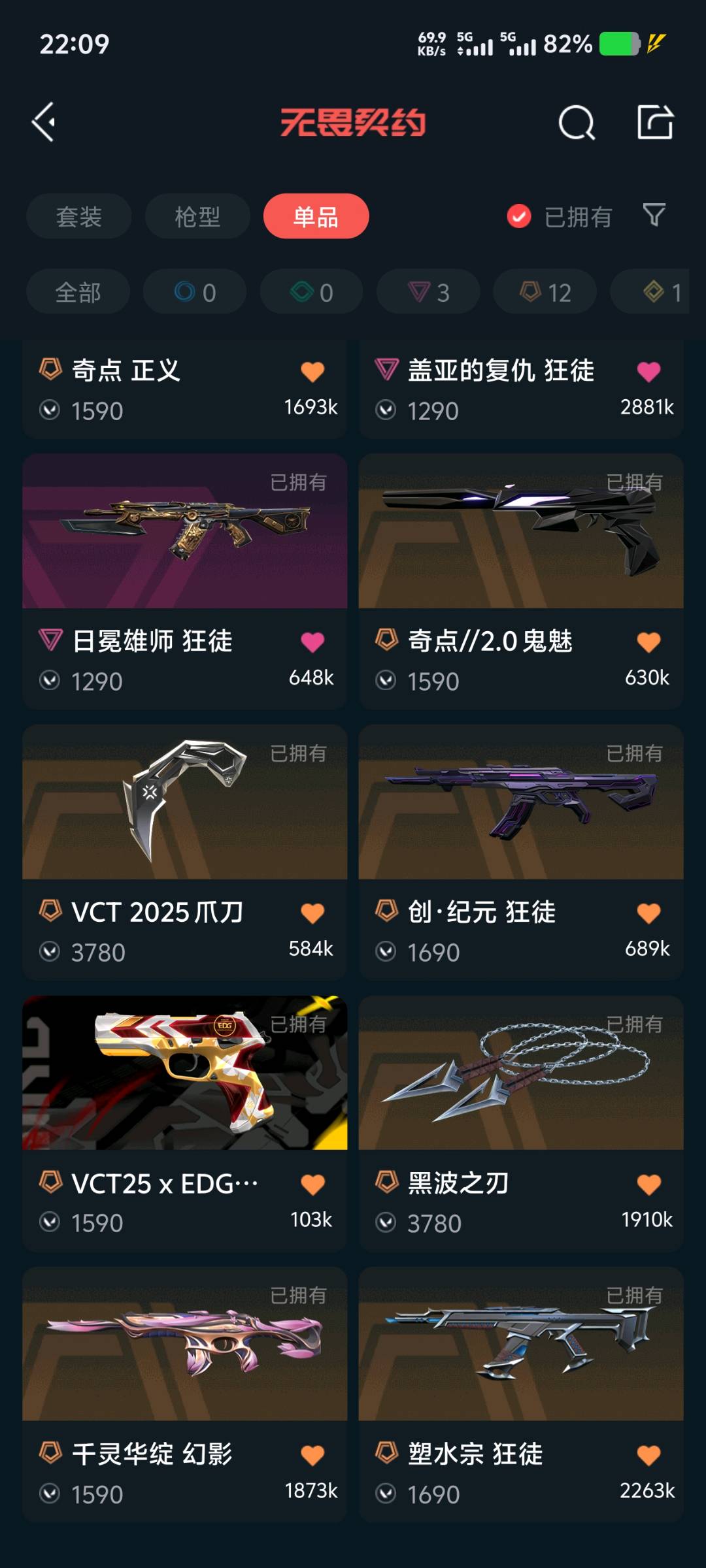Open the search icon
This screenshot has height=1568, width=706.
click(x=577, y=122)
